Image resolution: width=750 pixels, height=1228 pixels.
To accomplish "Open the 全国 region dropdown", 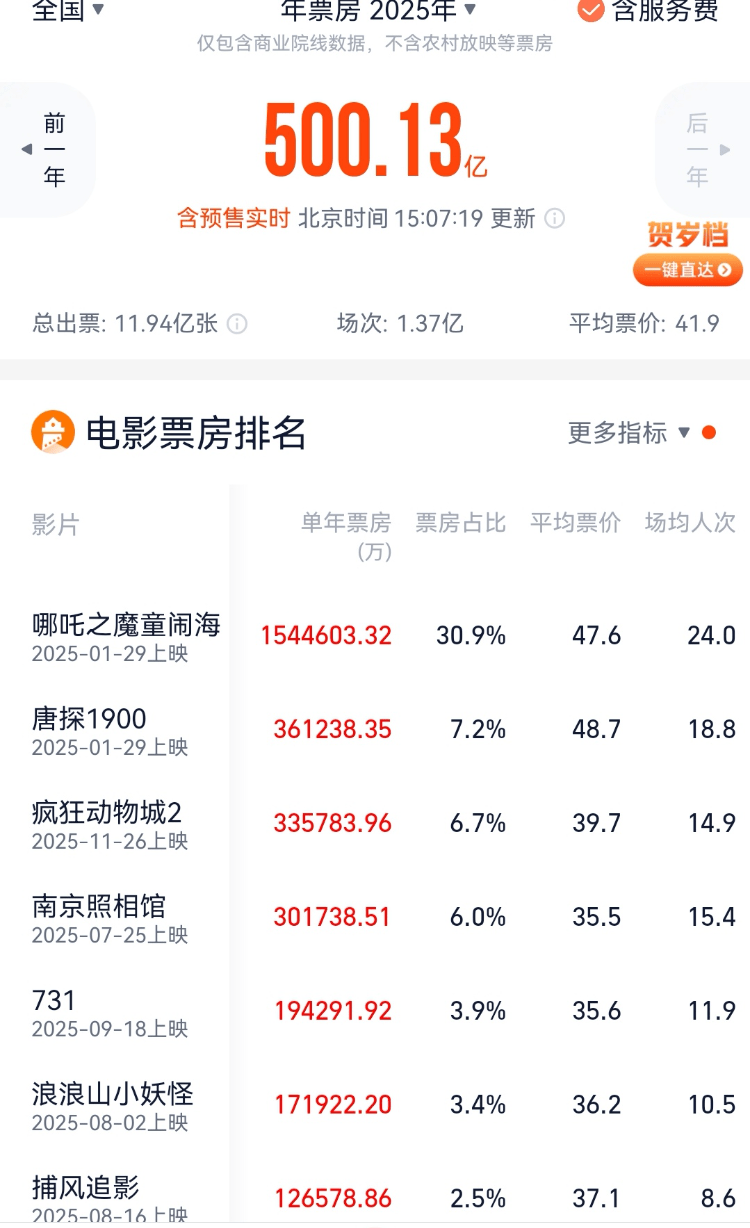I will (x=68, y=11).
